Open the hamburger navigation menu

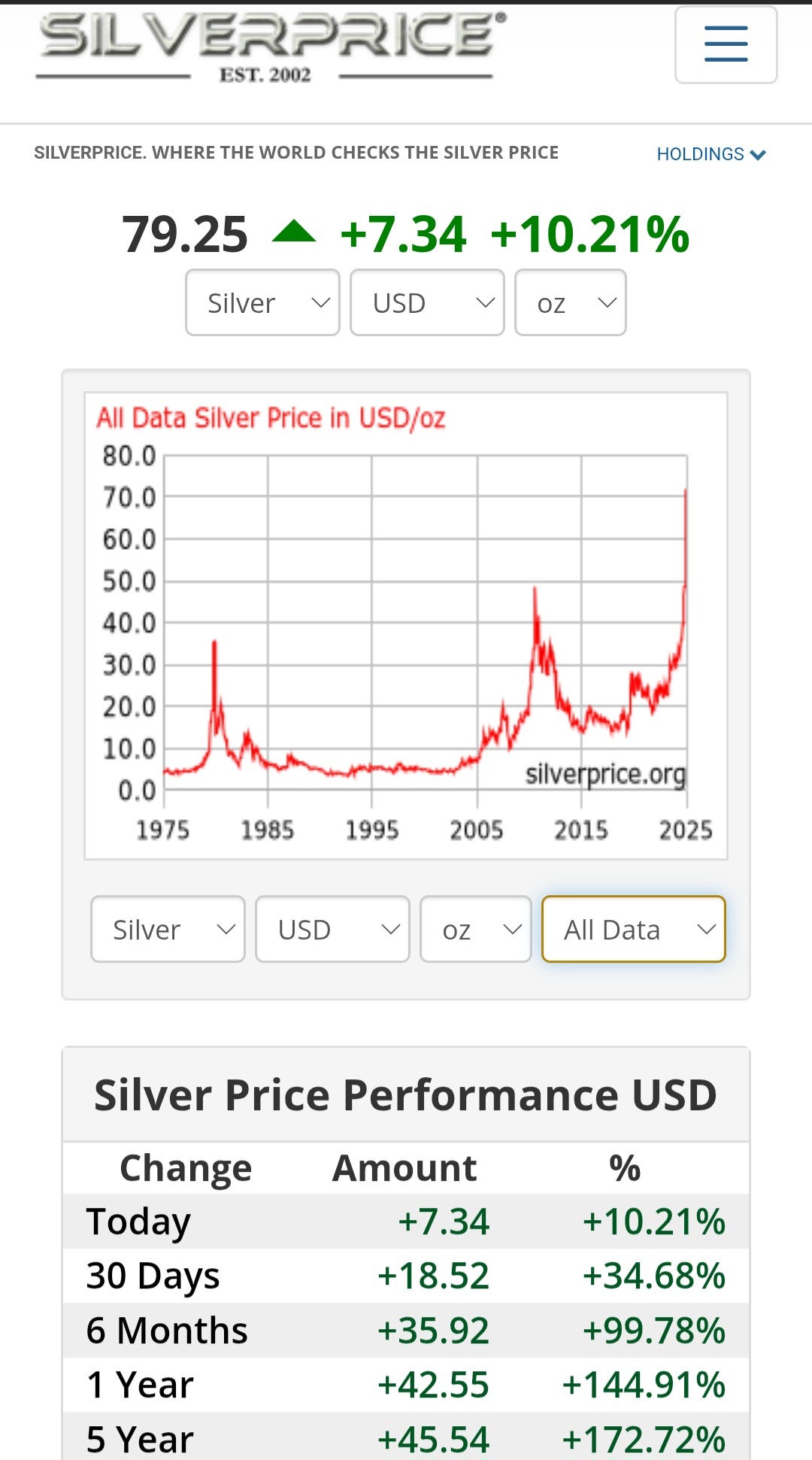point(726,44)
